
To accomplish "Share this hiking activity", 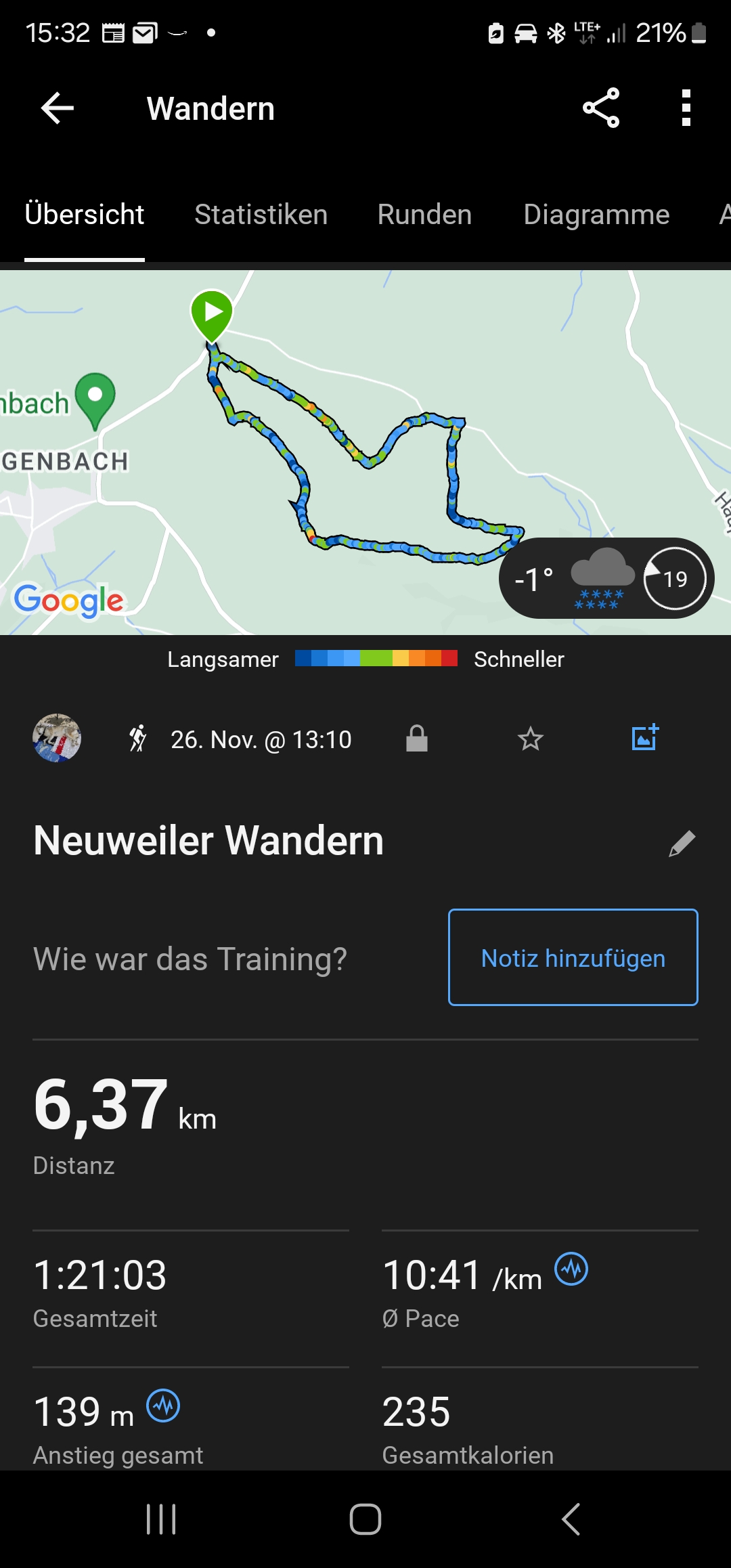I will 601,108.
